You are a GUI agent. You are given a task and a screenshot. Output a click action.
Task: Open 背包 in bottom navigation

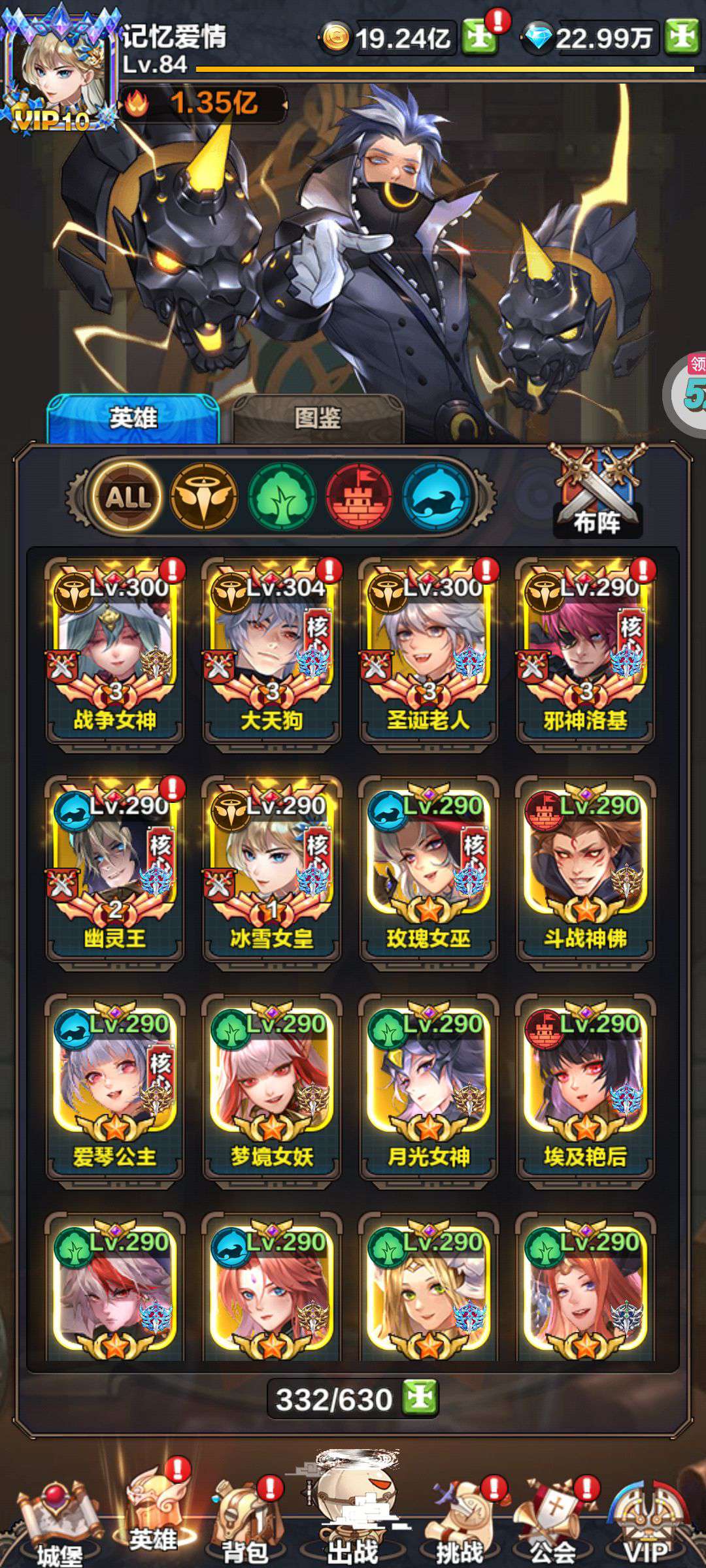(245, 1525)
